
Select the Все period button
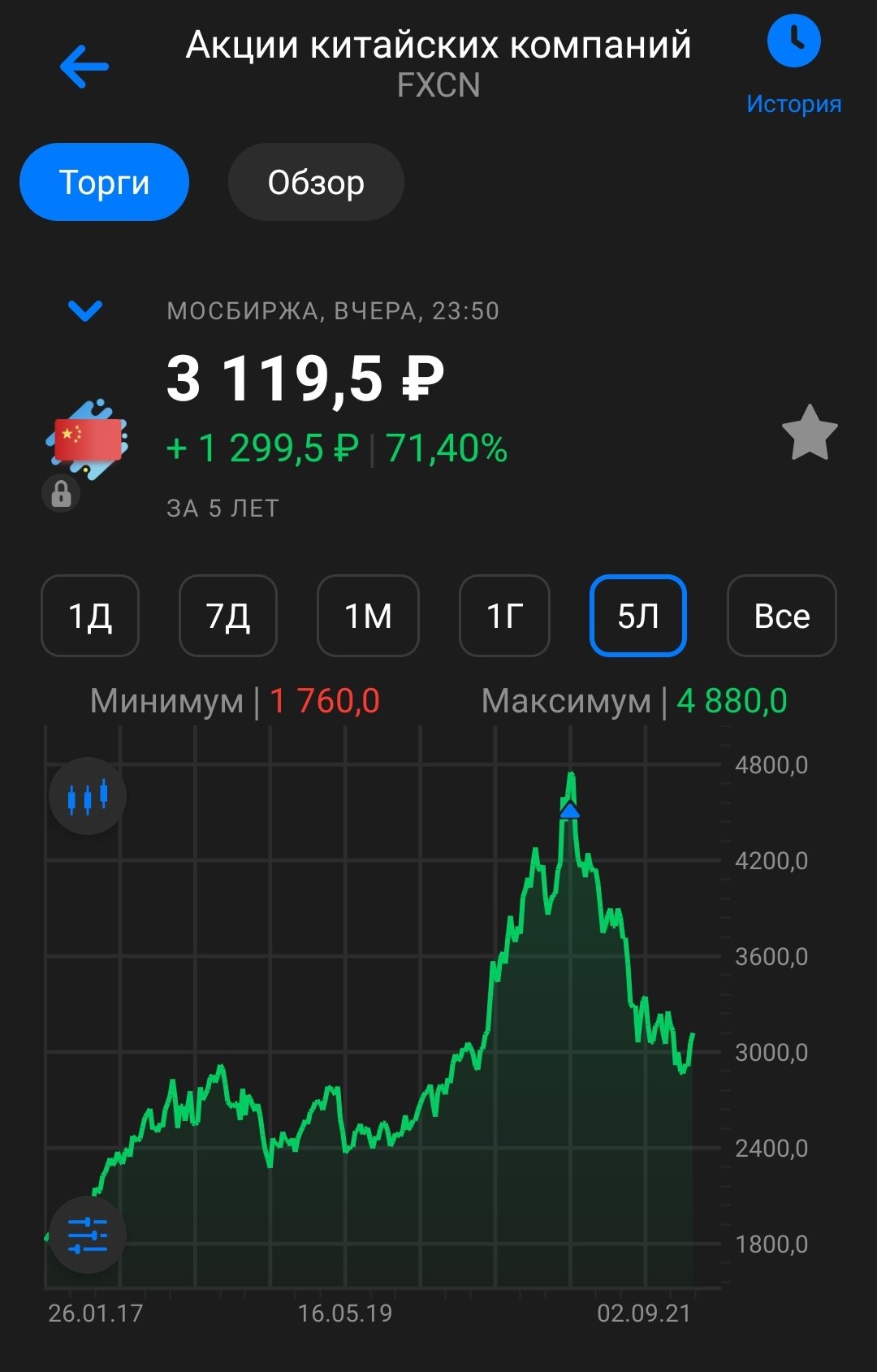pyautogui.click(x=781, y=616)
